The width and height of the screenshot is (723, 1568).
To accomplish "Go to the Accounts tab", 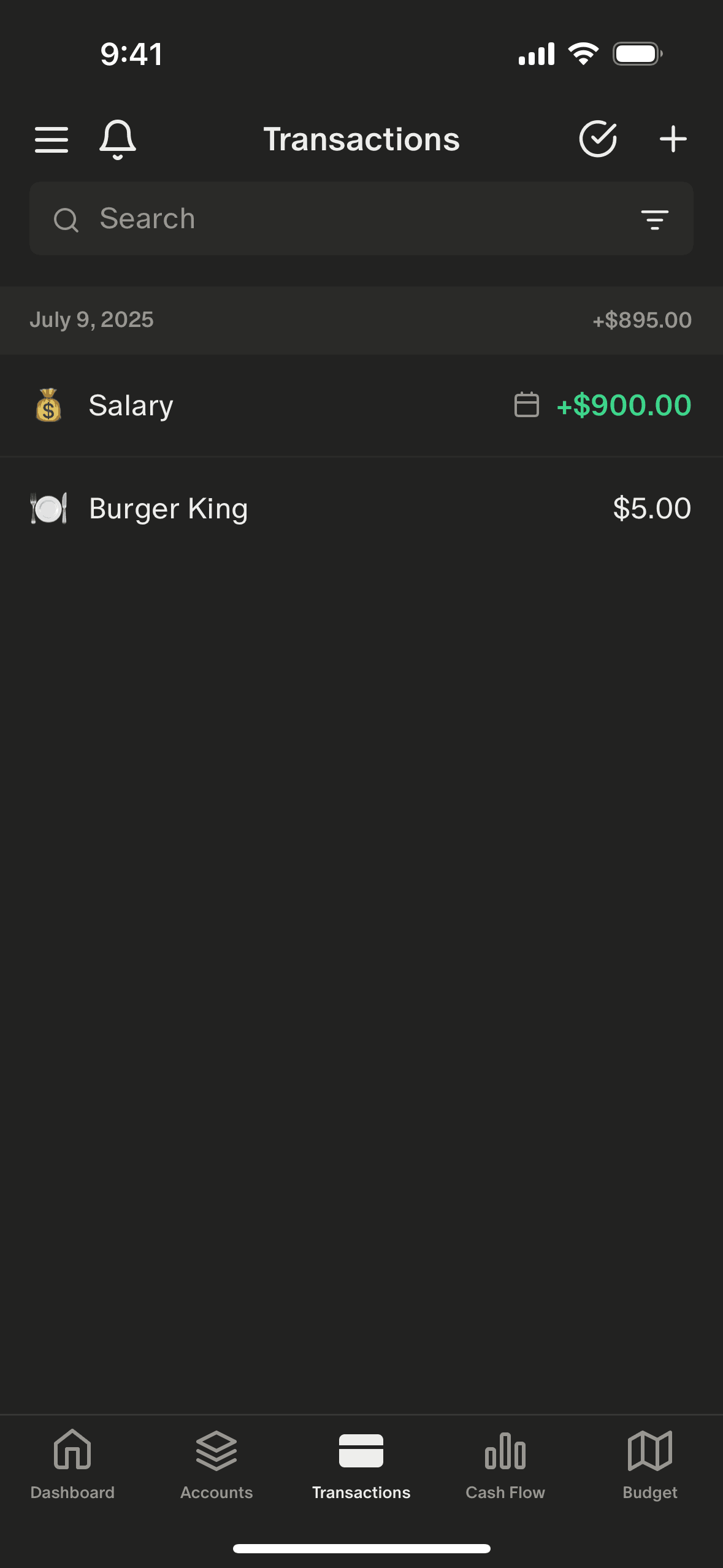I will click(x=216, y=1464).
